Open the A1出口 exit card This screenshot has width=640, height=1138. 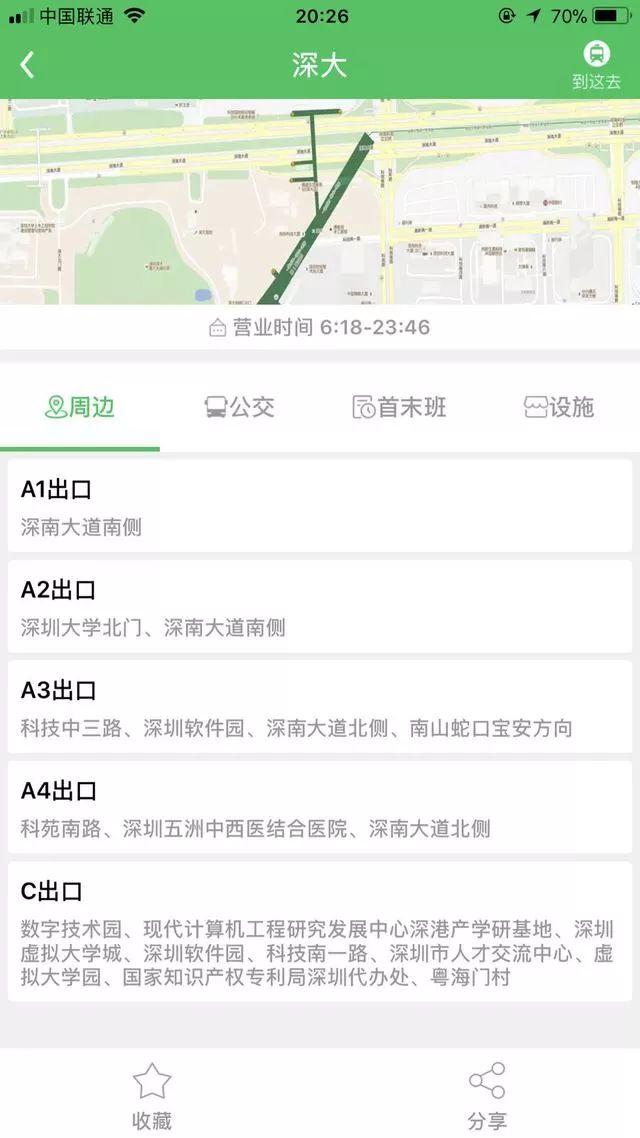point(320,507)
